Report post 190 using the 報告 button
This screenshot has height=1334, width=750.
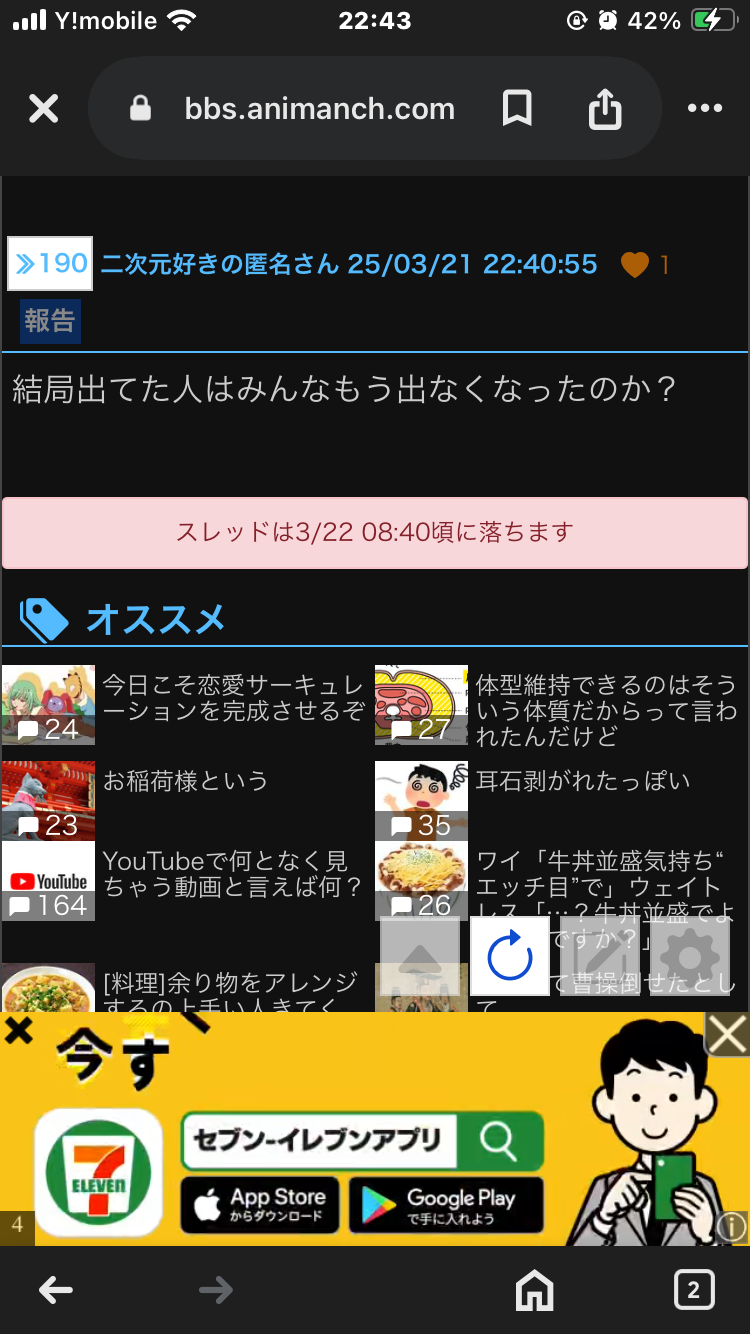(x=50, y=321)
